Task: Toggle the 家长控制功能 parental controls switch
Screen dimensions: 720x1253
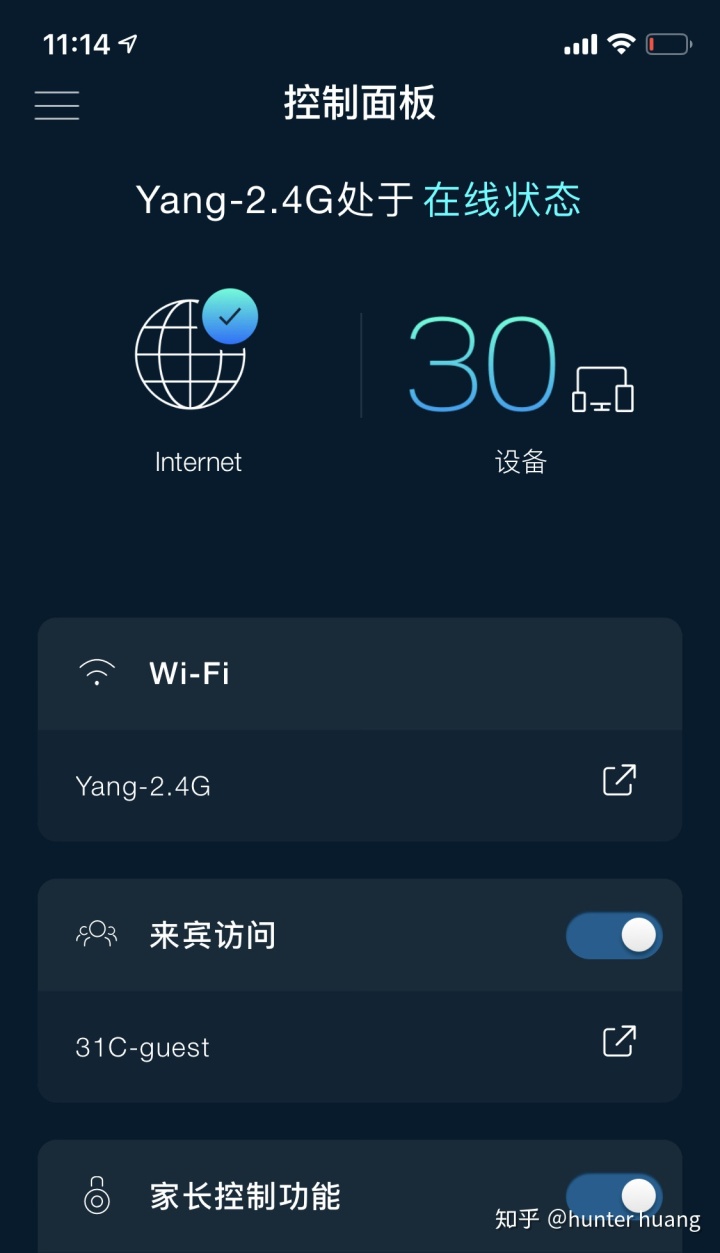Action: [x=613, y=1196]
